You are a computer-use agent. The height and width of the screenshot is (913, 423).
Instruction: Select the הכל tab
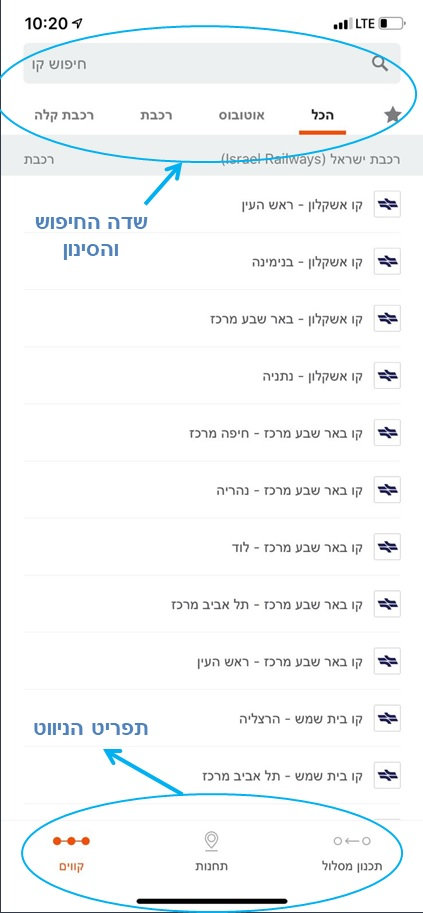point(322,115)
